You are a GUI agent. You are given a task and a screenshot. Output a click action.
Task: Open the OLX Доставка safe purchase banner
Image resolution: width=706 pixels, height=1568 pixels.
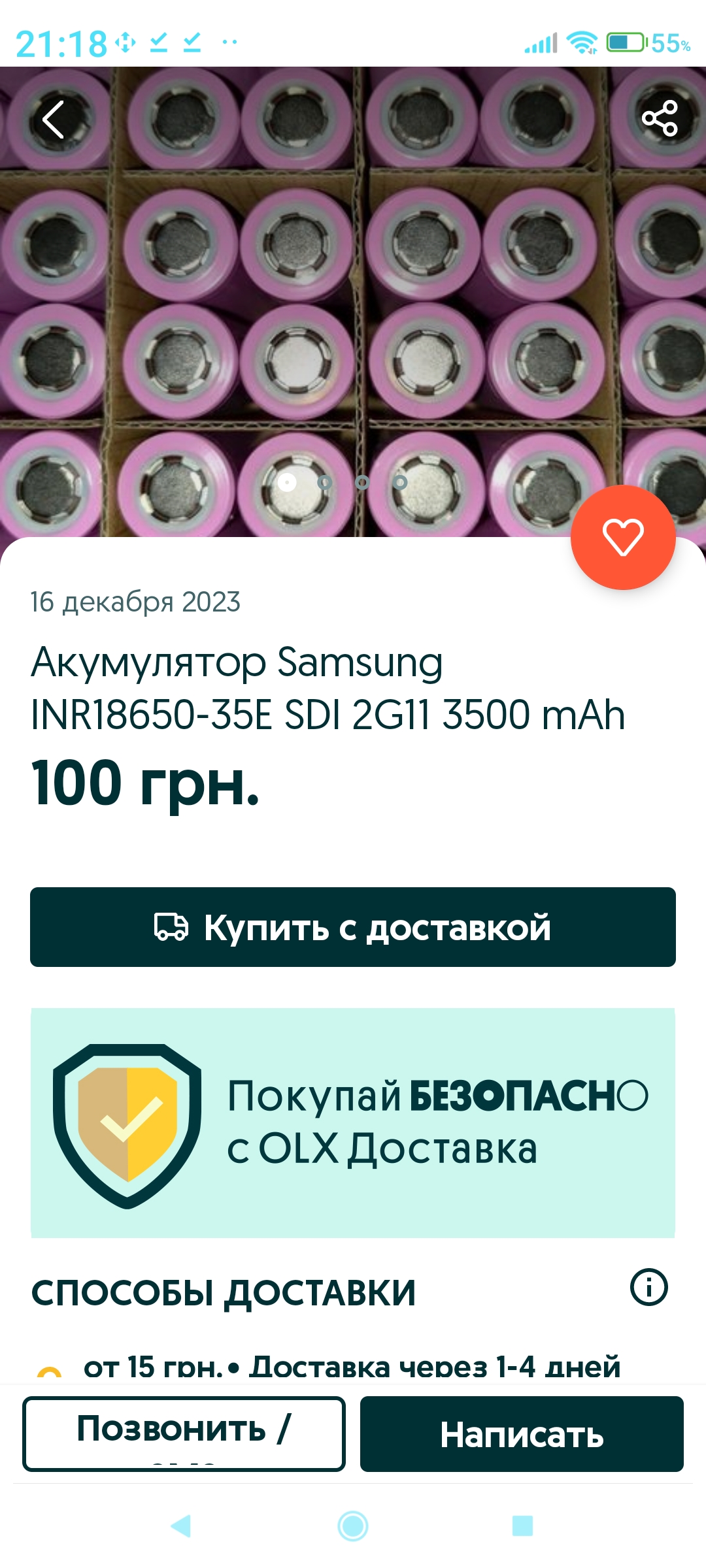353,1122
